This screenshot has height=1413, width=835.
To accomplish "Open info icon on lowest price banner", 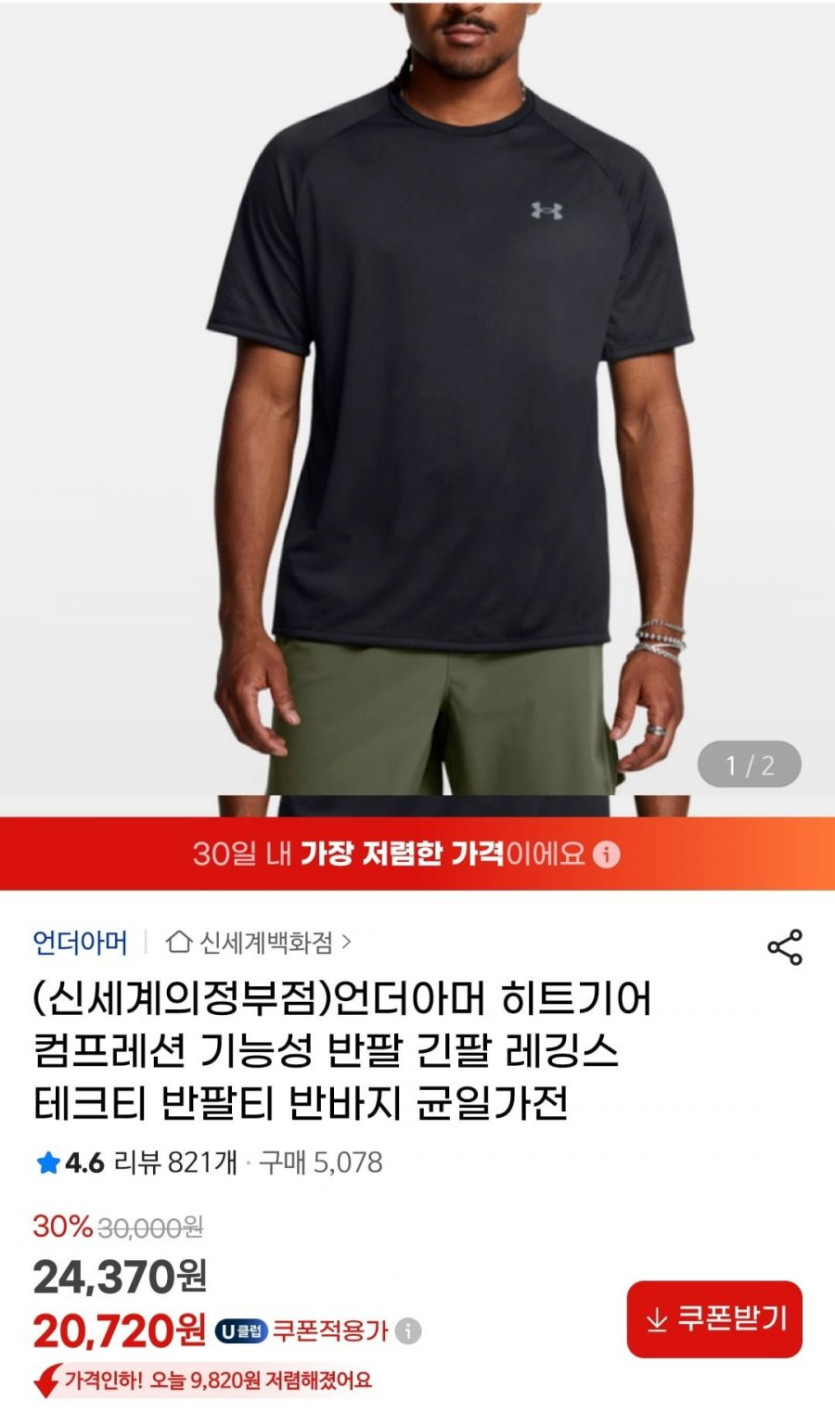I will pos(607,855).
